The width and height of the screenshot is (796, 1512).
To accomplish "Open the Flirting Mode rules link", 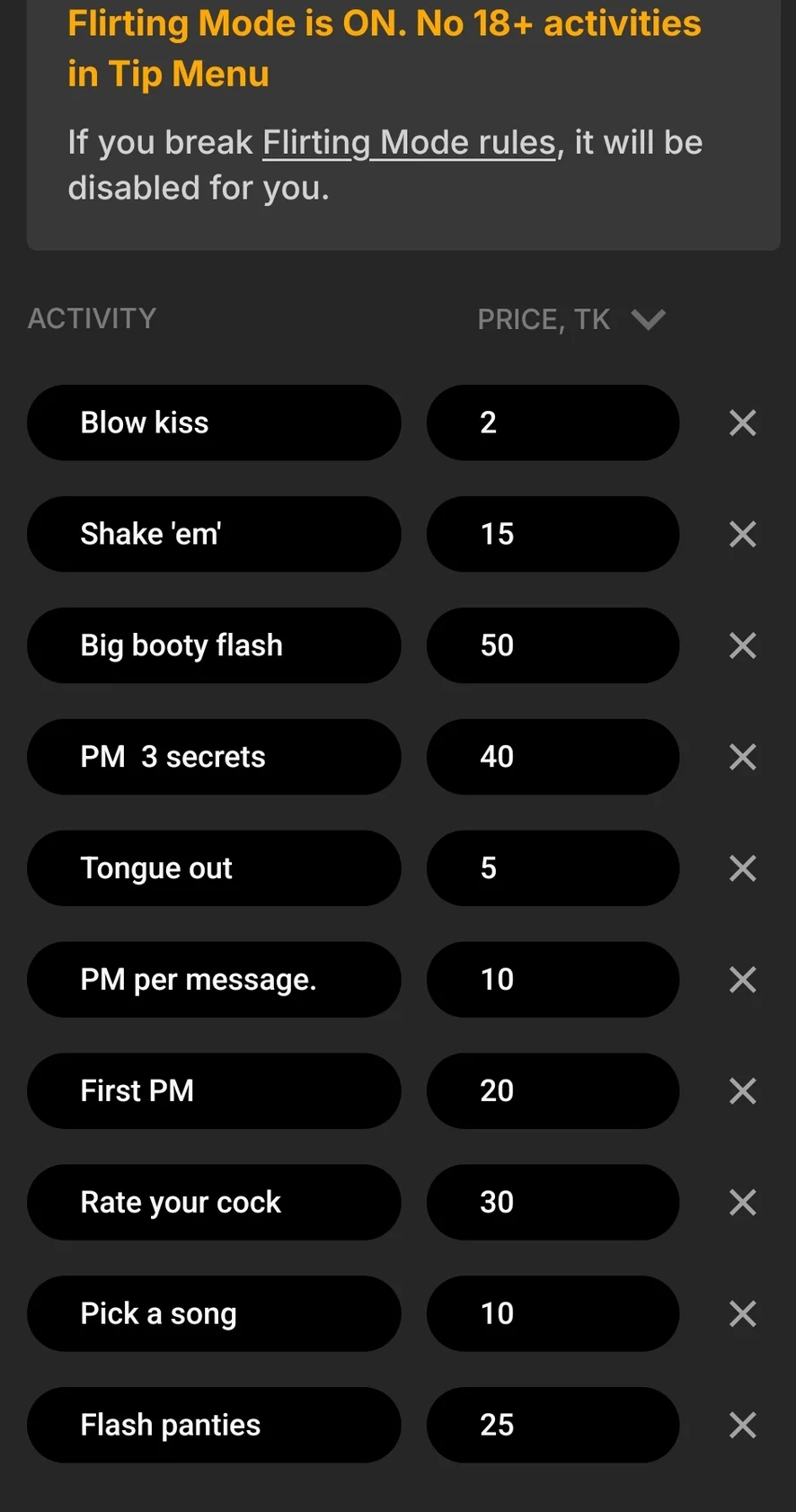I will (409, 143).
